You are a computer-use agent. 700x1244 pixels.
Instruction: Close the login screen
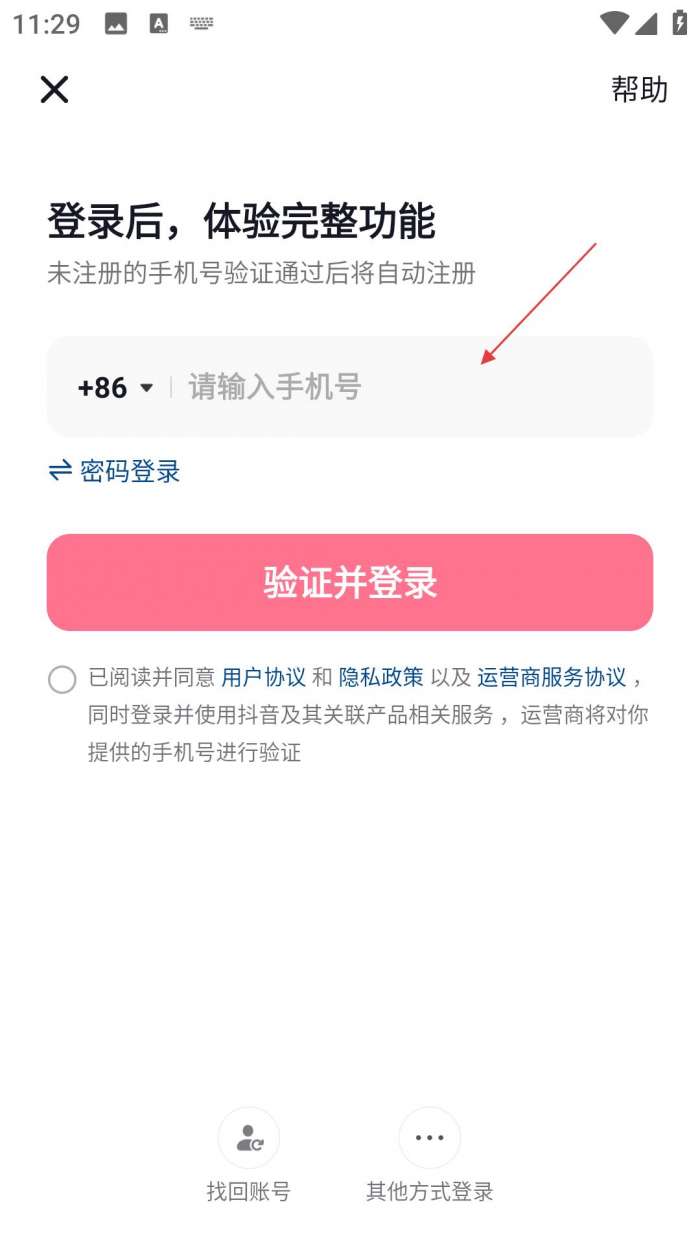tap(54, 90)
